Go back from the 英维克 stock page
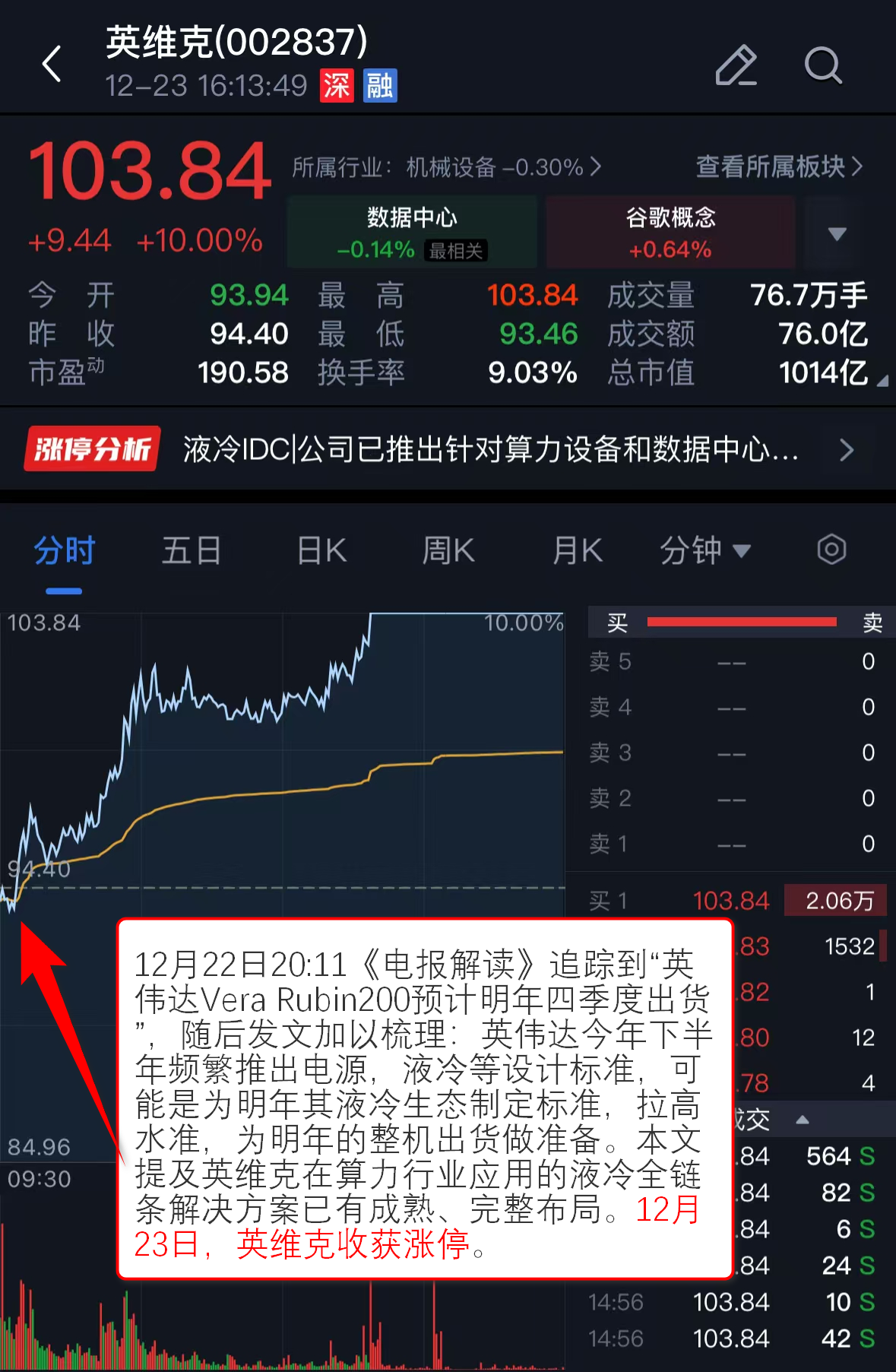Image resolution: width=896 pixels, height=1372 pixels. pos(52,64)
